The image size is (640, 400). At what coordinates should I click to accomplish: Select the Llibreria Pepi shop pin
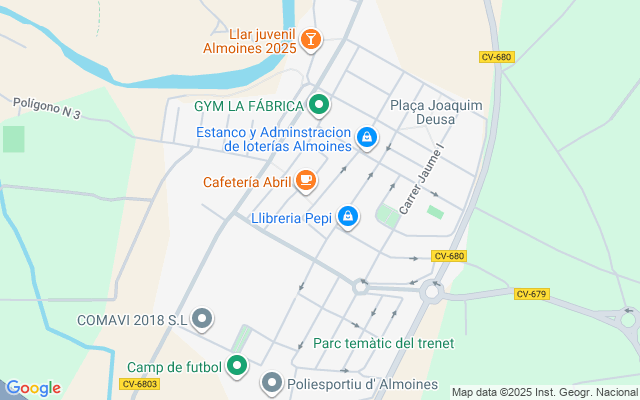tap(348, 217)
